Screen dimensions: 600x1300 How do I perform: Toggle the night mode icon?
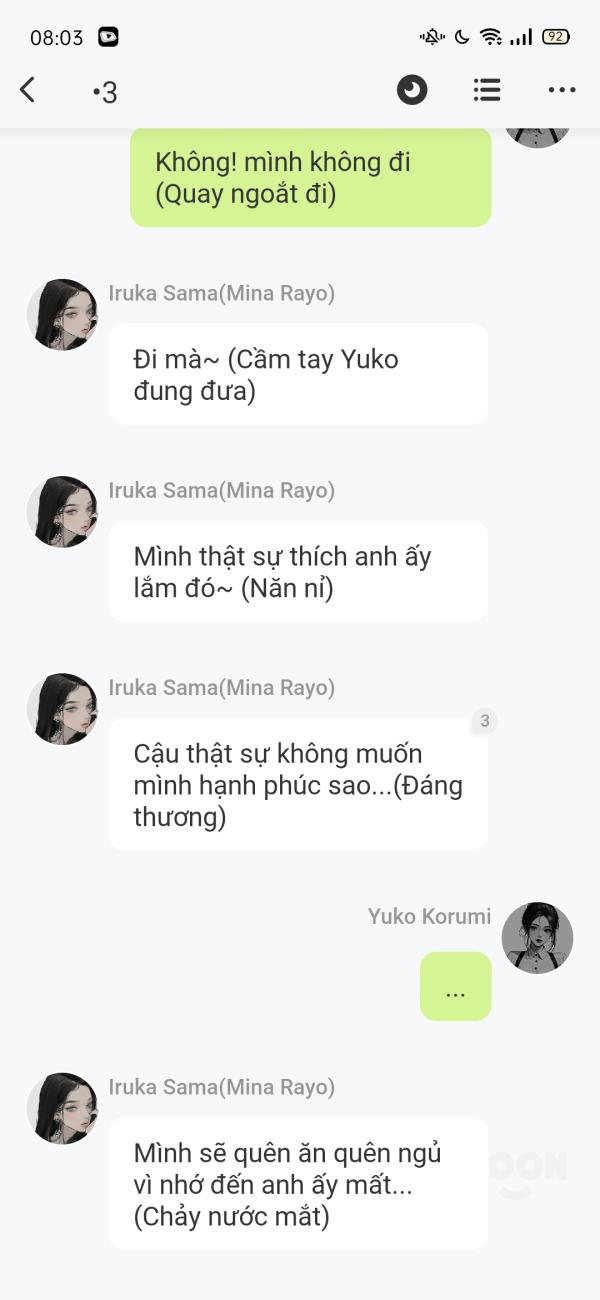click(412, 90)
